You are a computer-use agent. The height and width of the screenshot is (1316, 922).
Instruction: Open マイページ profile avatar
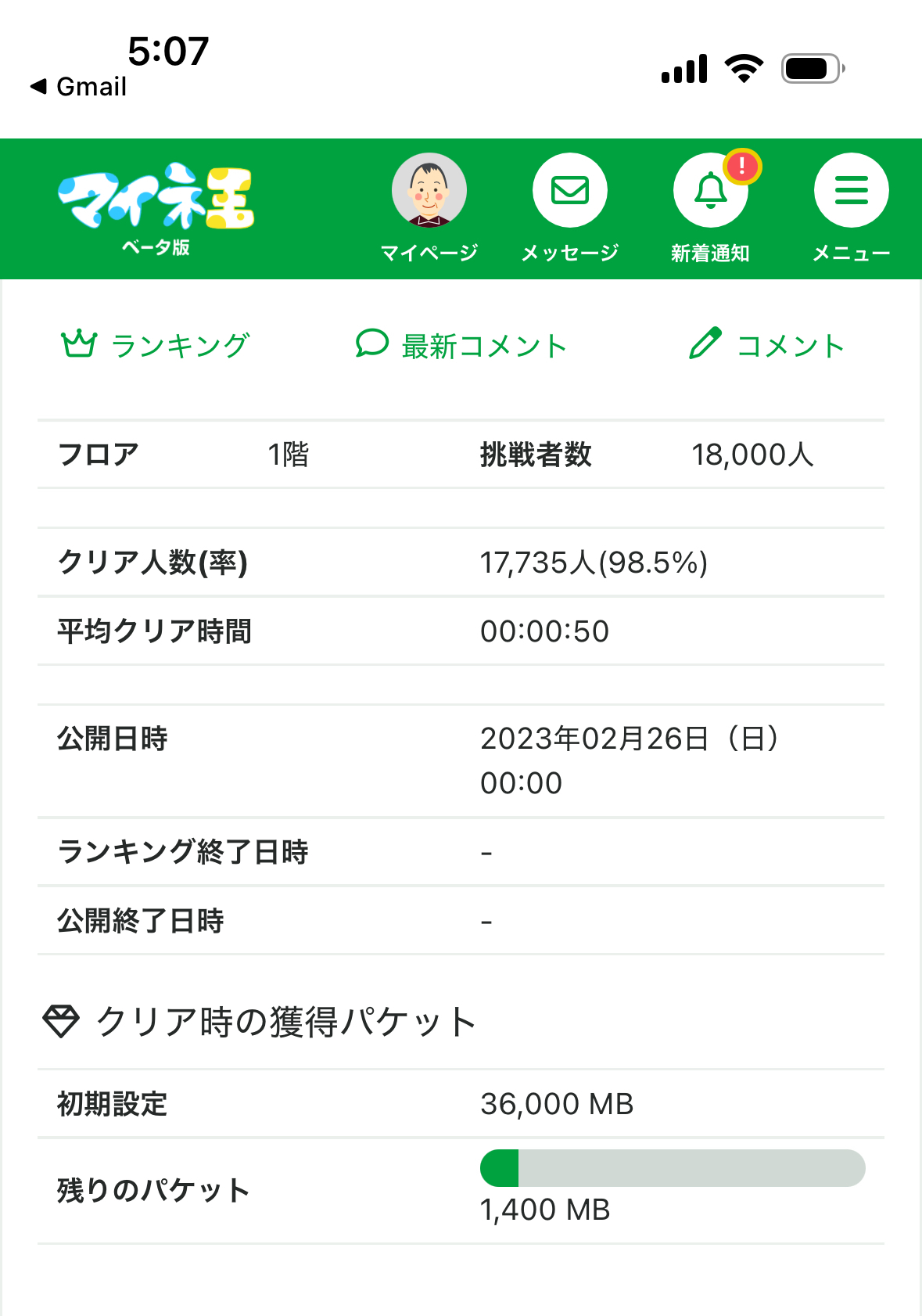click(429, 192)
